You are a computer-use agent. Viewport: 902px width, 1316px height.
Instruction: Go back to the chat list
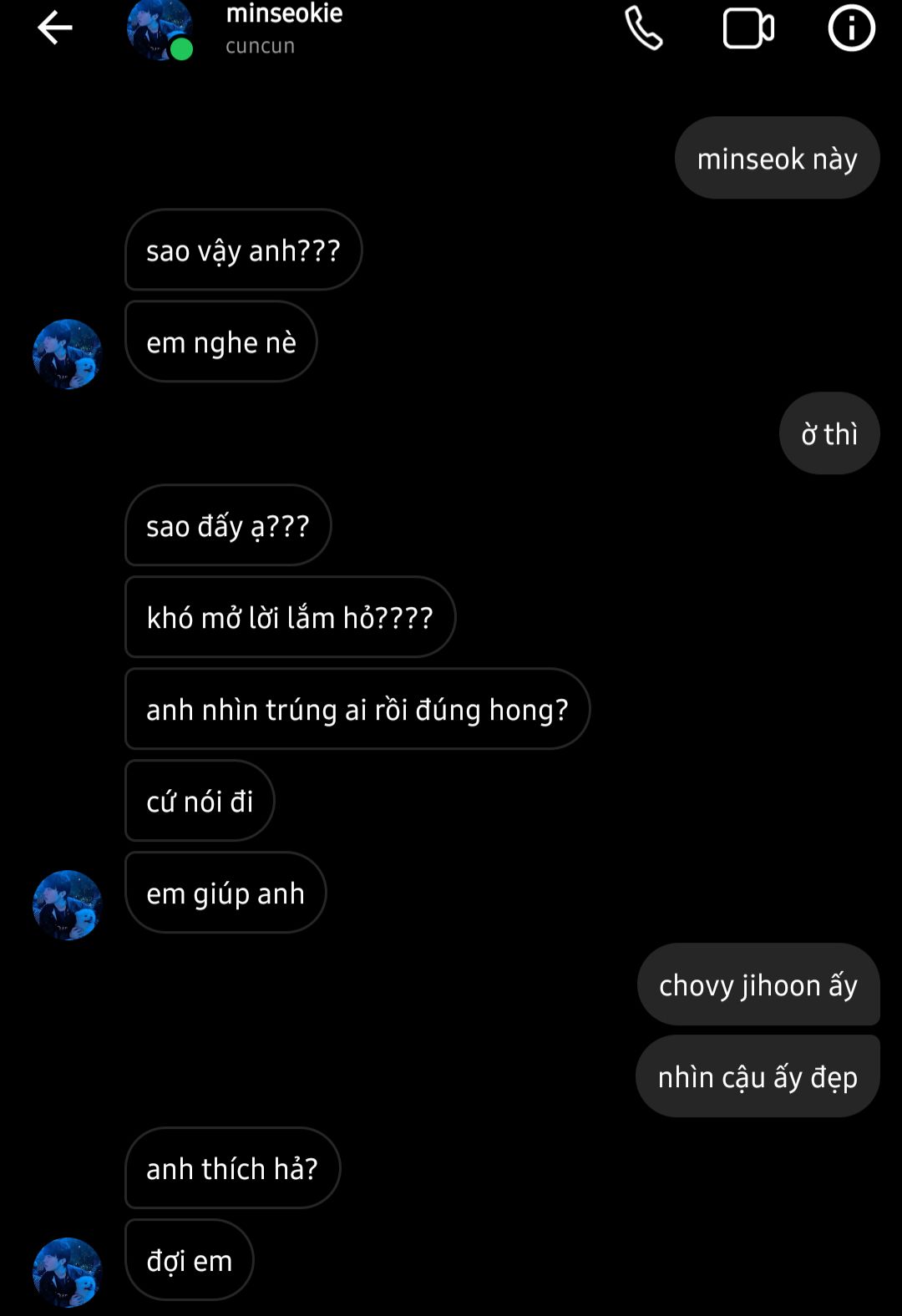click(55, 28)
